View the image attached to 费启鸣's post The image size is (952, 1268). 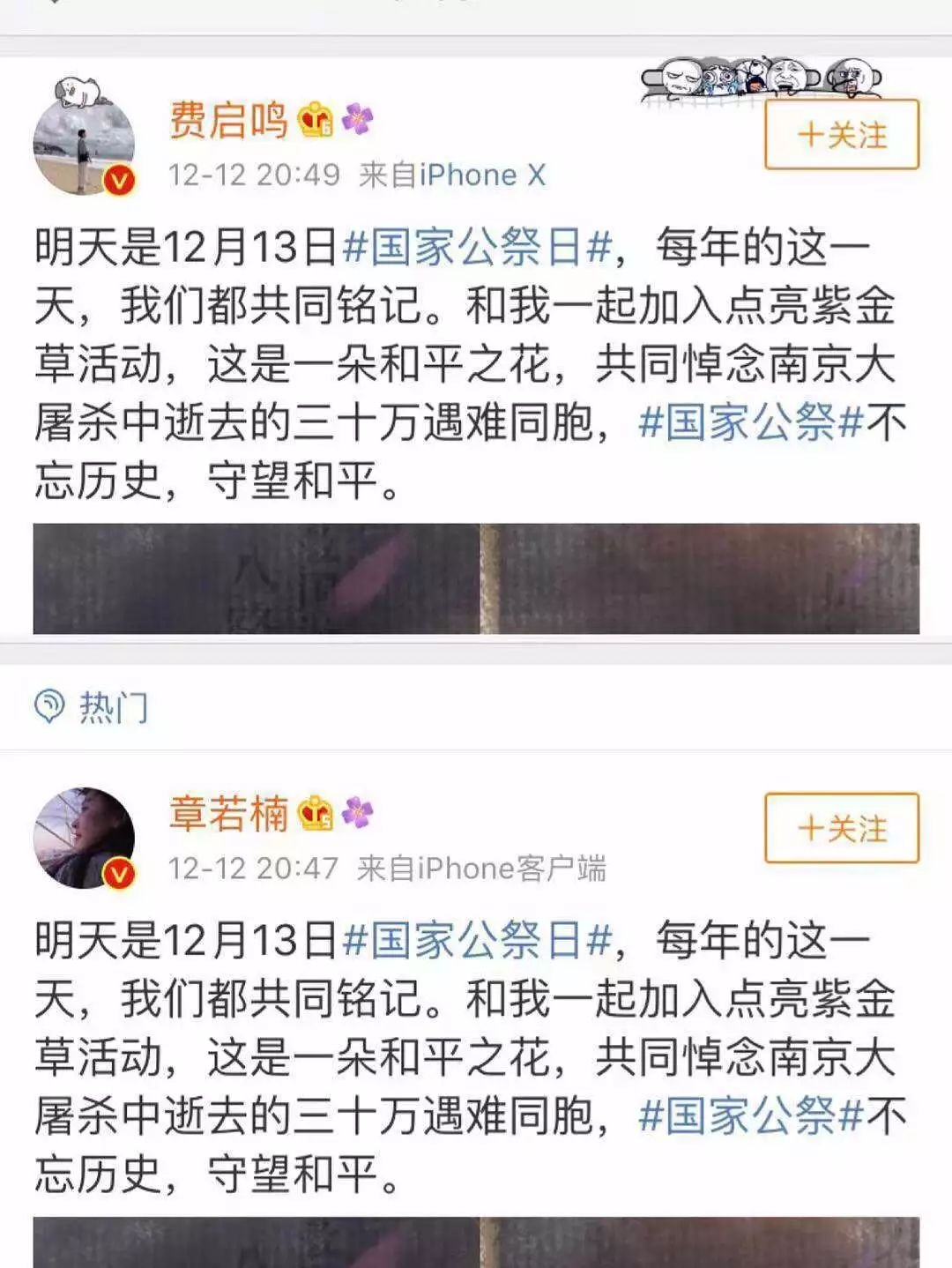pyautogui.click(x=256, y=578)
